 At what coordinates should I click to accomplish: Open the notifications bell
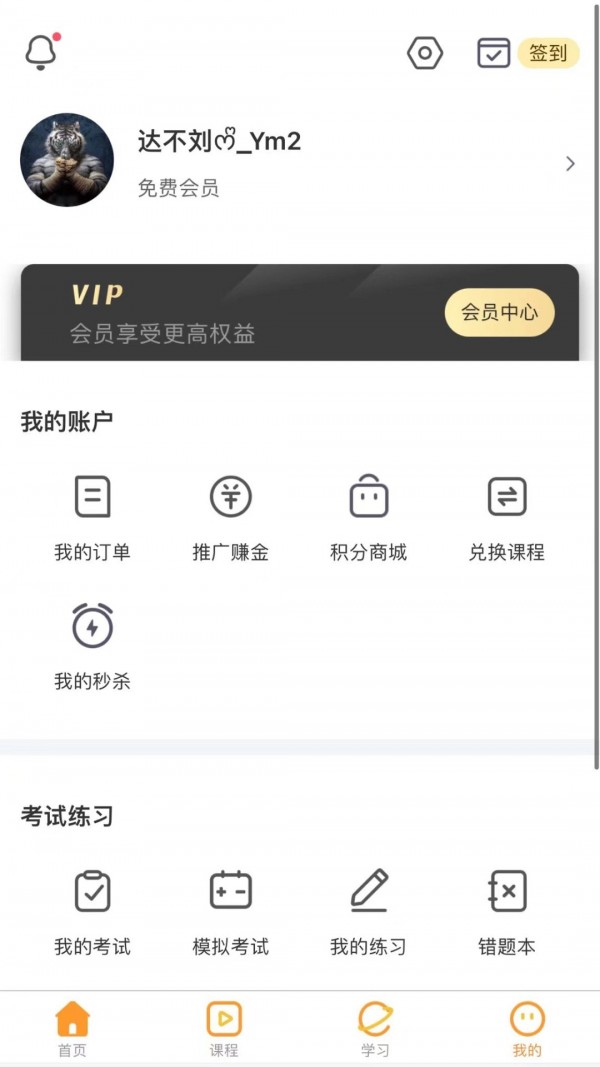pyautogui.click(x=41, y=52)
